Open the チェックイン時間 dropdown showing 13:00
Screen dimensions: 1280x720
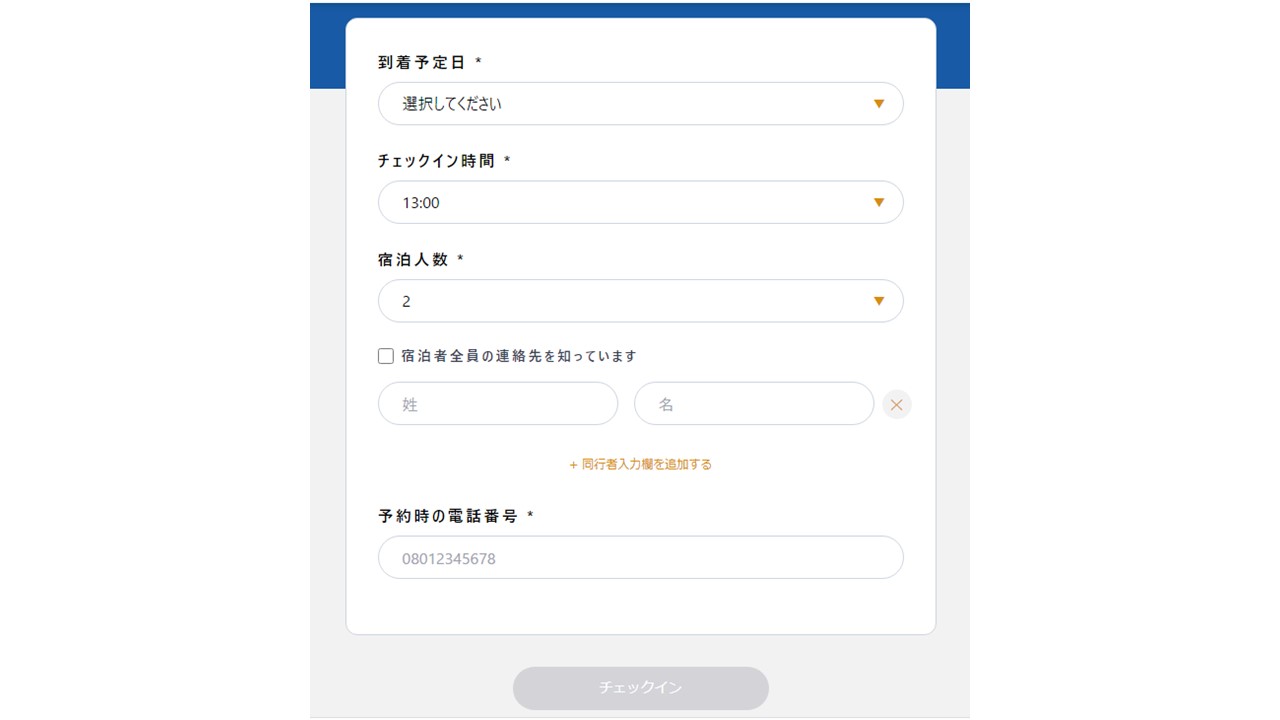(x=640, y=203)
